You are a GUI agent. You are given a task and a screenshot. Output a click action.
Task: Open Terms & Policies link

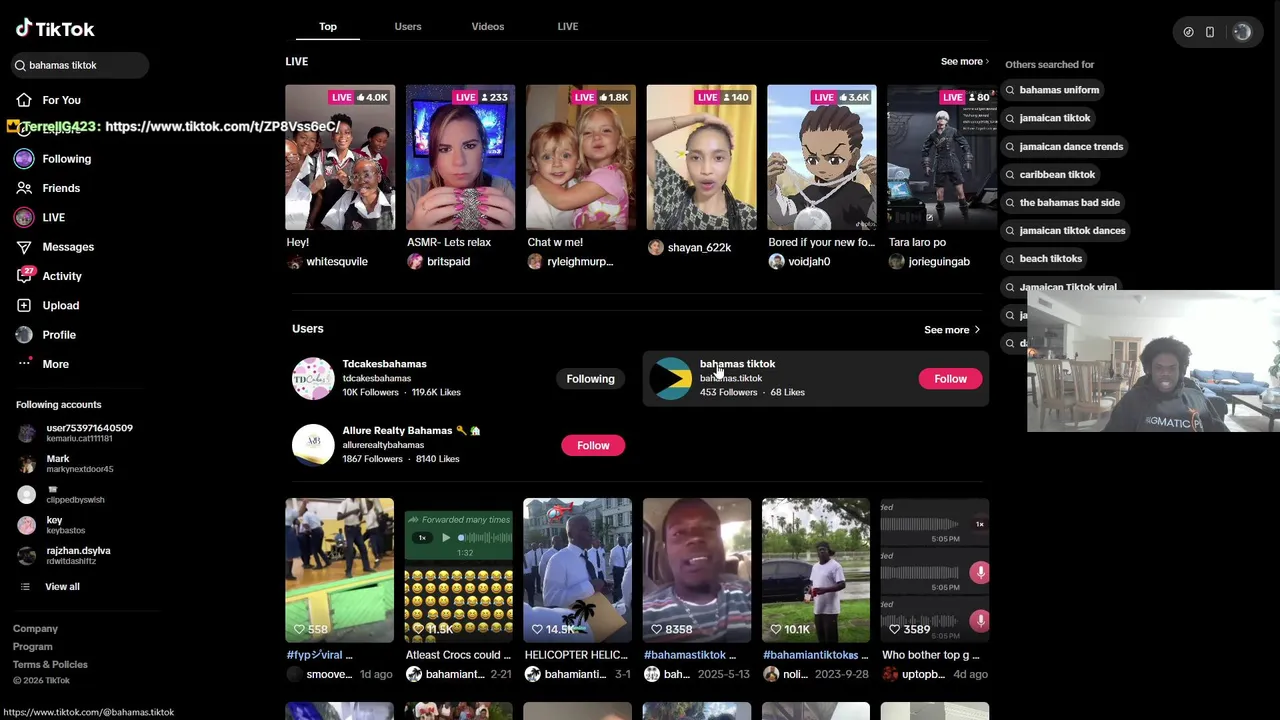(x=50, y=665)
